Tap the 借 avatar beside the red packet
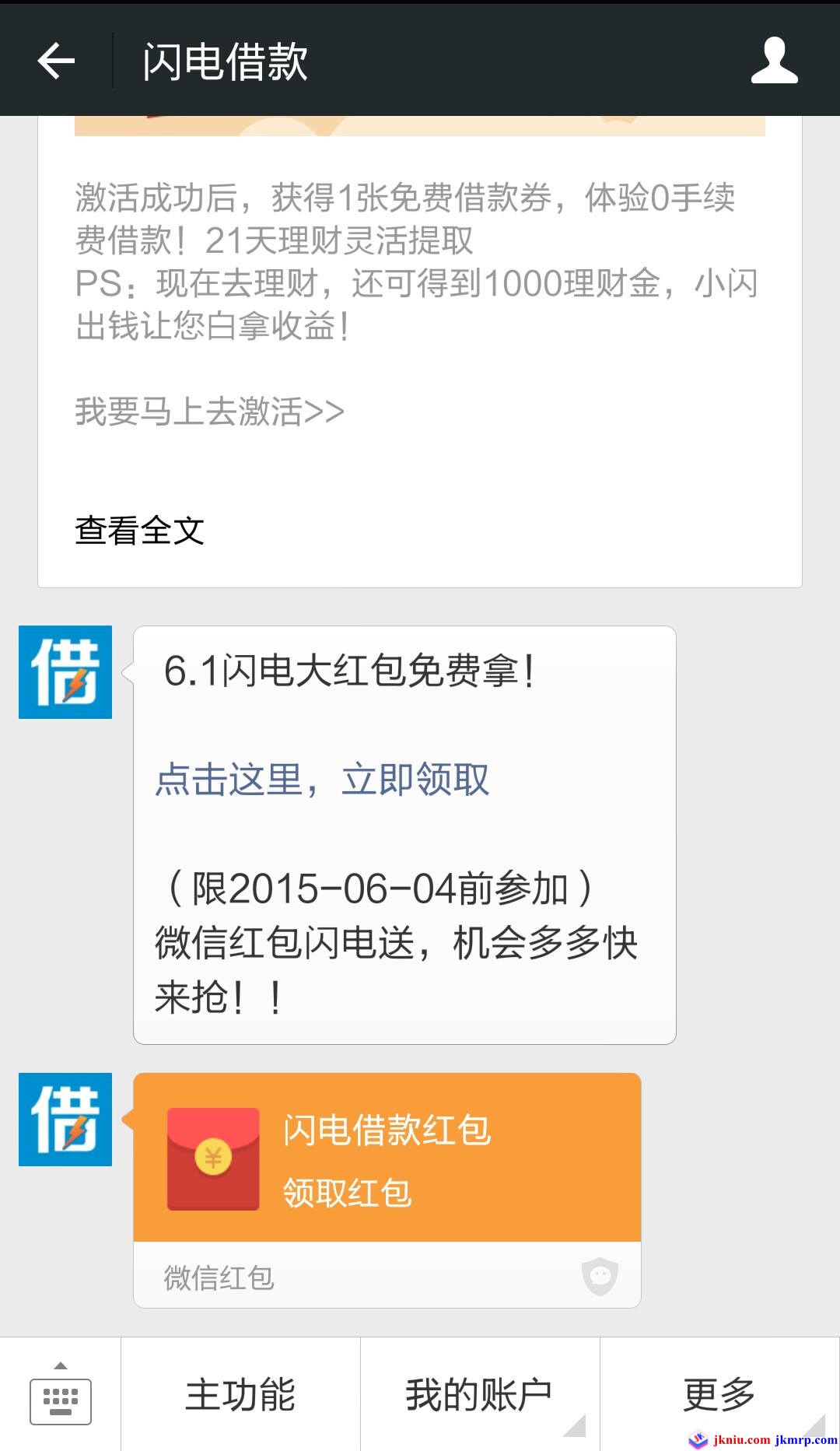This screenshot has width=840, height=1451. (x=65, y=1120)
